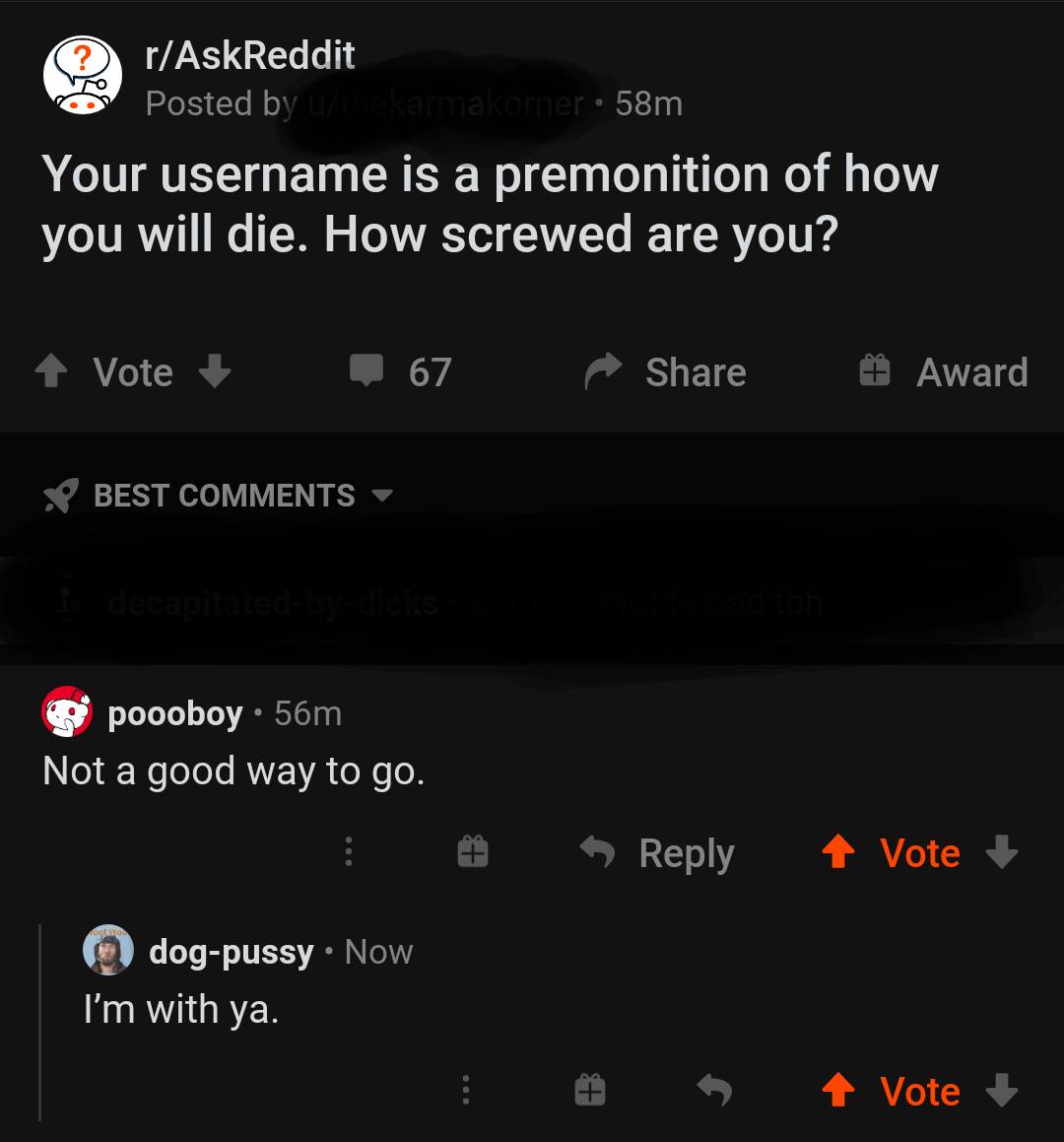The height and width of the screenshot is (1142, 1064).
Task: Open the gift icon under dog-pussy's comment
Action: [589, 1090]
